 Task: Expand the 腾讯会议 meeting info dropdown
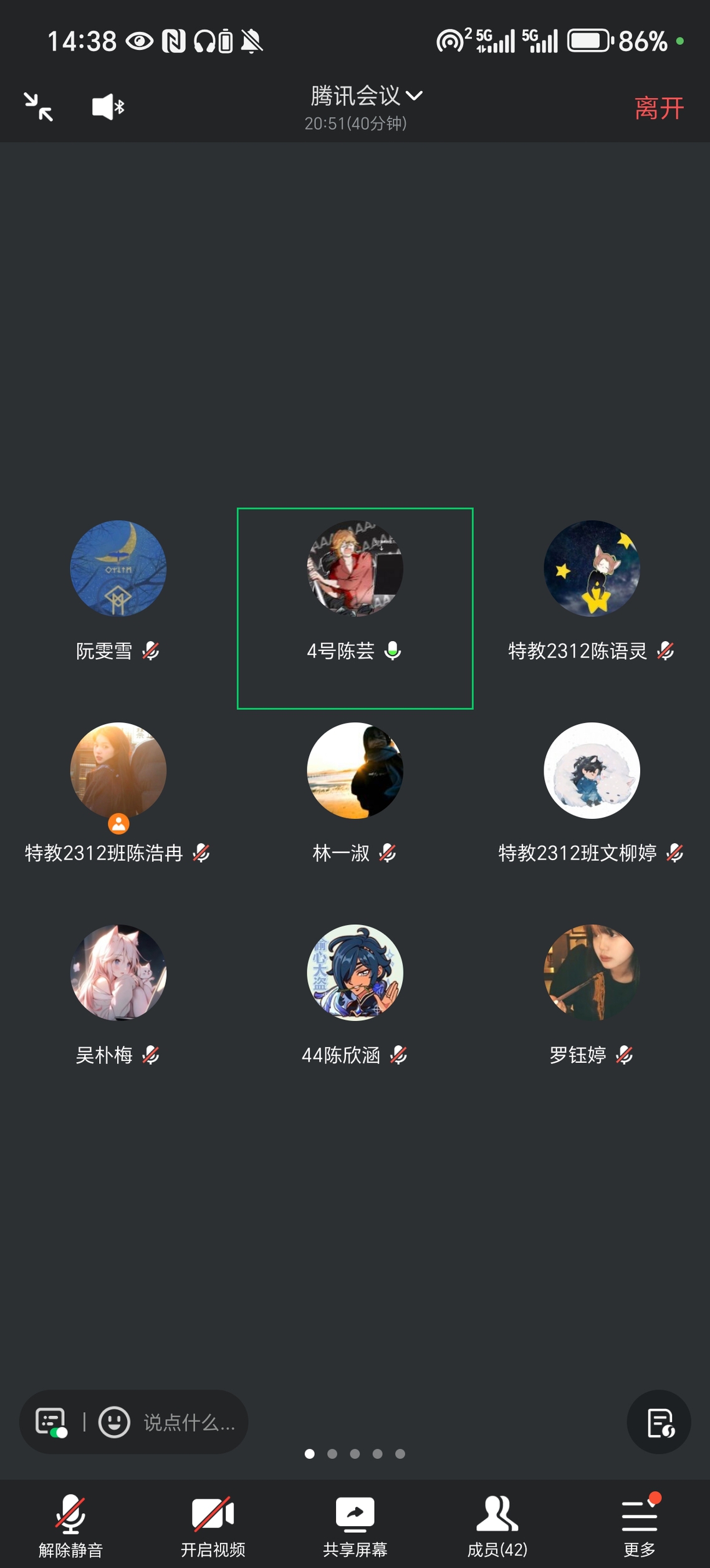tap(366, 96)
